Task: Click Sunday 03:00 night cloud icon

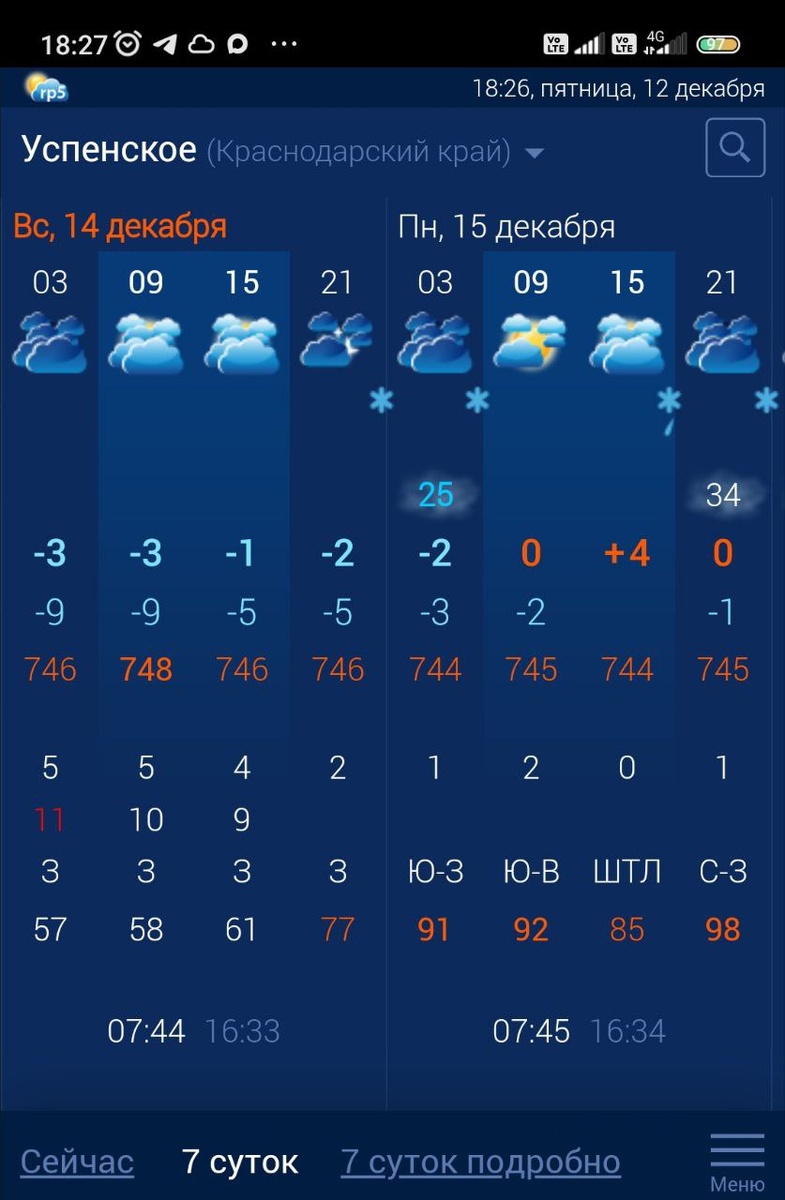Action: (50, 340)
